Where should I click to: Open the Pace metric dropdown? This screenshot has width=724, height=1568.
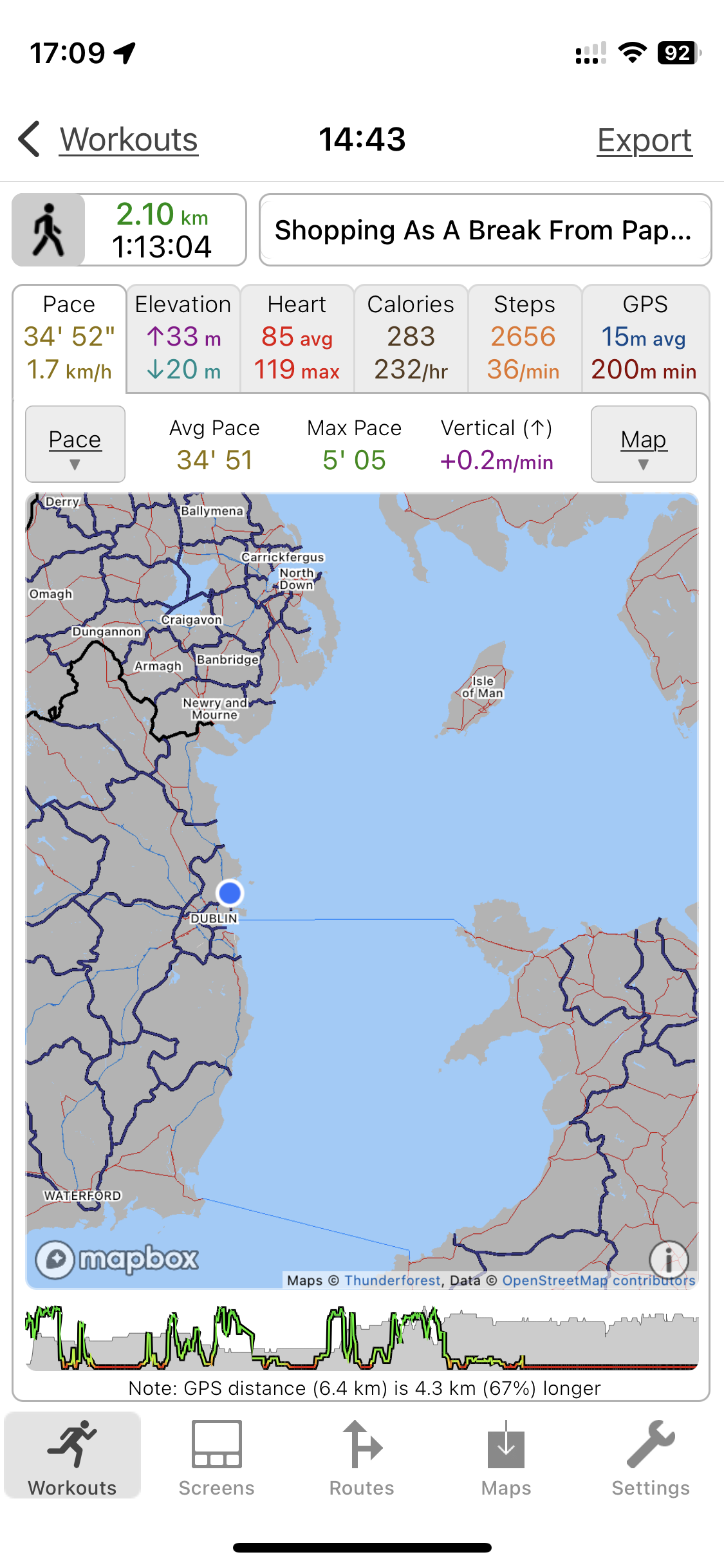[75, 444]
